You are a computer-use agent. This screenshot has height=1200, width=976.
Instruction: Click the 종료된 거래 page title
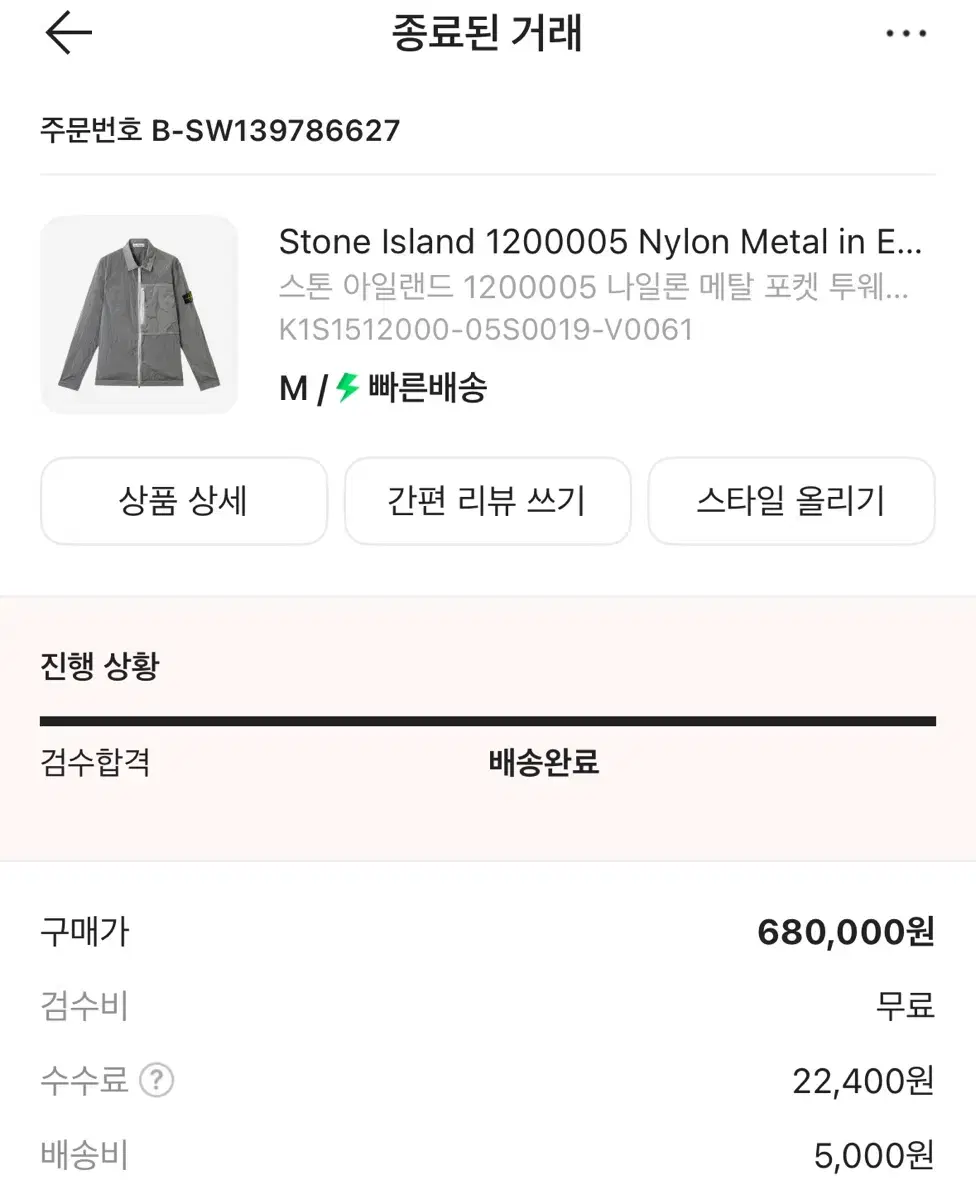[x=487, y=33]
